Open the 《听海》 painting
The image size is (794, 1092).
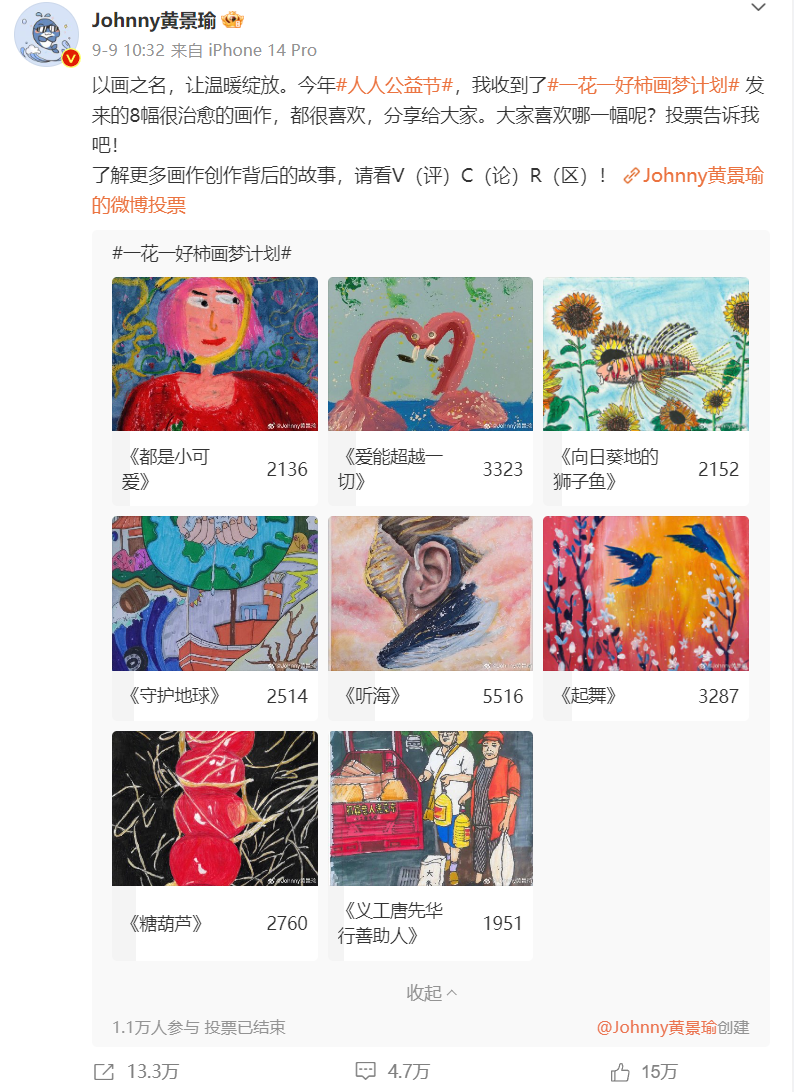pyautogui.click(x=430, y=593)
